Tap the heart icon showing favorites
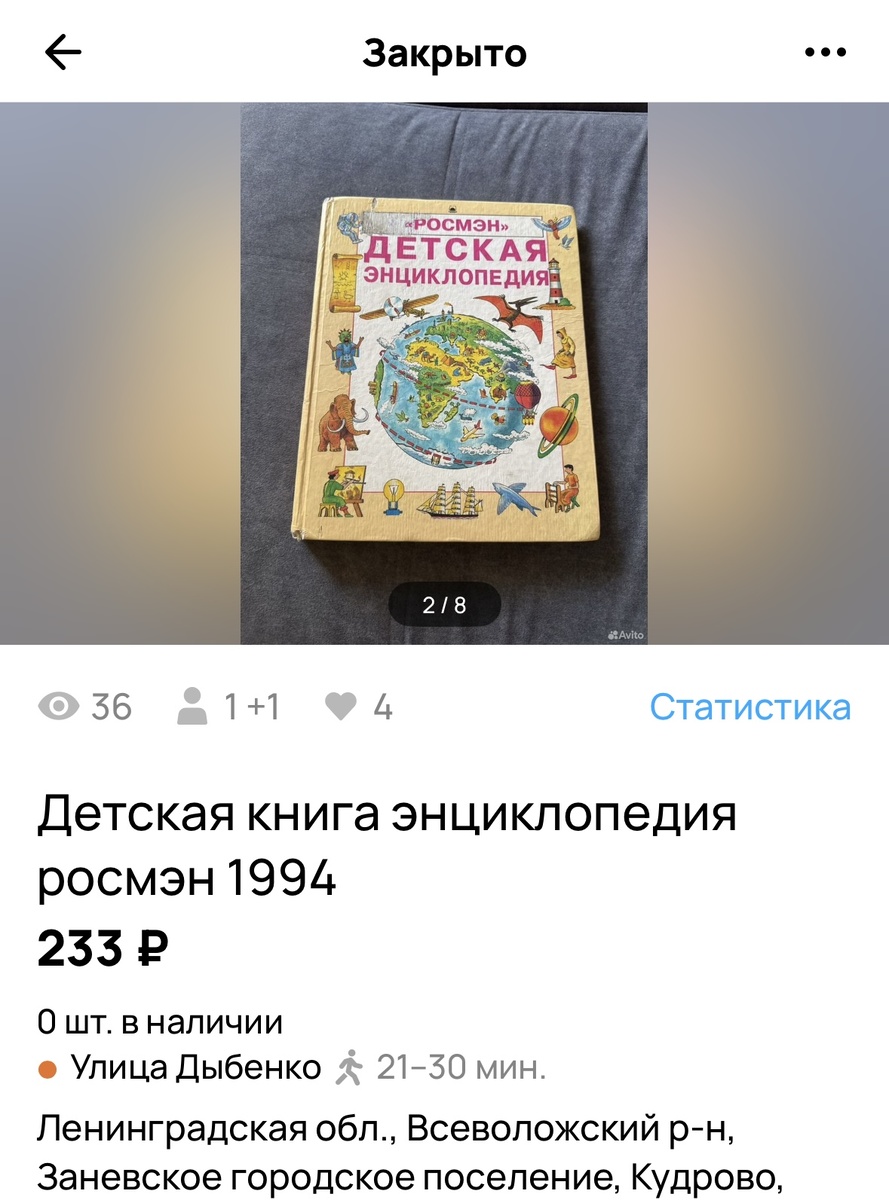Screen dimensions: 889x1200 pos(341,708)
